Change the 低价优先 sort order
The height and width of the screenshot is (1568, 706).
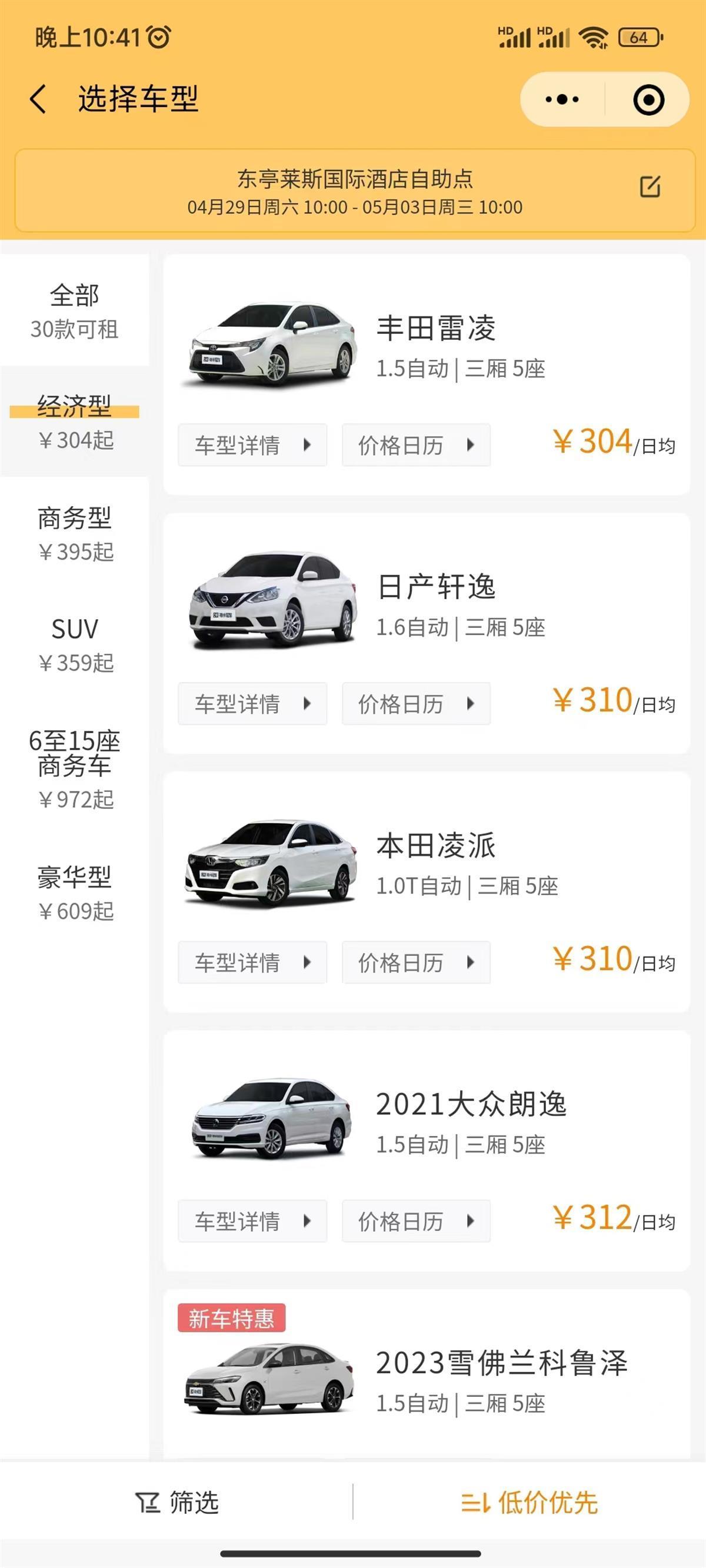(529, 1502)
